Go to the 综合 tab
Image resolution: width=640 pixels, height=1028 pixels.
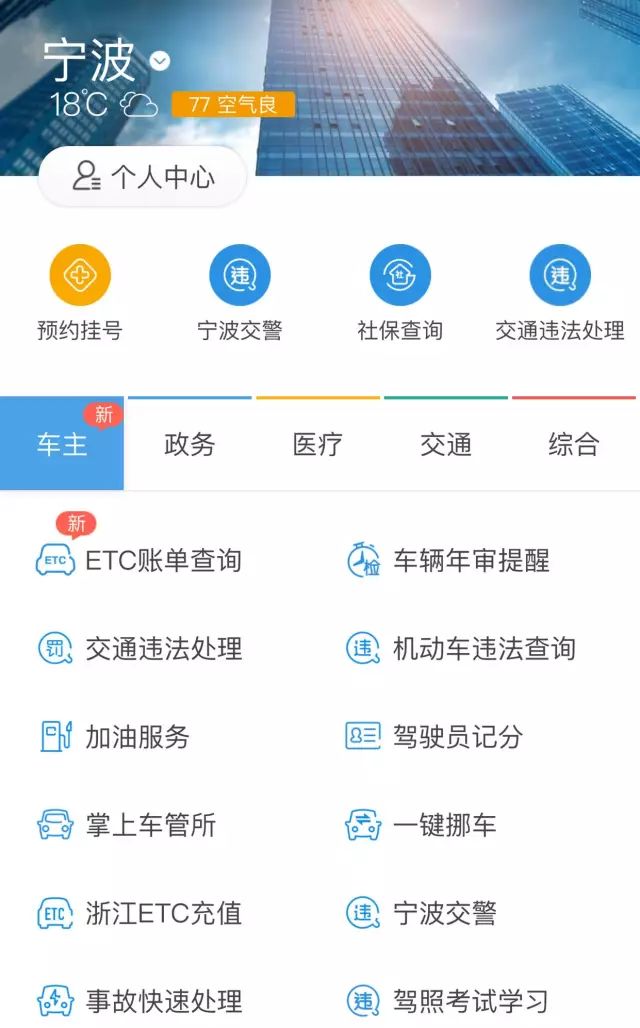[573, 444]
